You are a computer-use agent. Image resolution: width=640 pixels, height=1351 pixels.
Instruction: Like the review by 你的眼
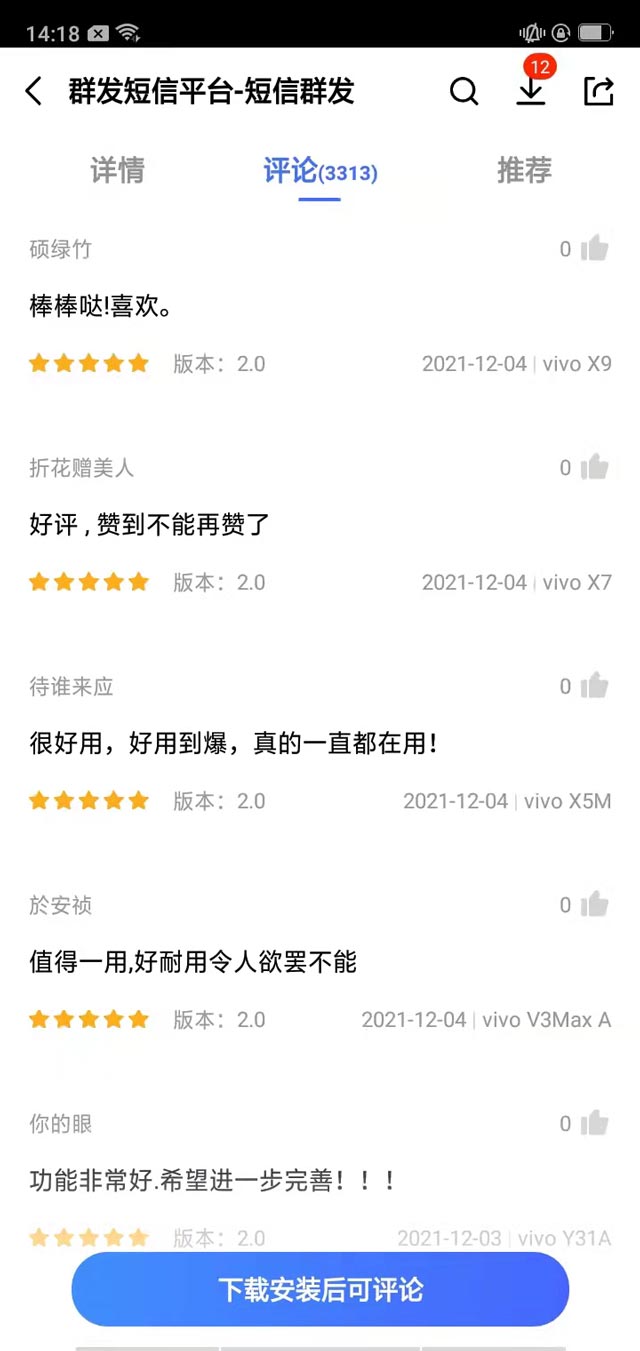click(x=595, y=1123)
